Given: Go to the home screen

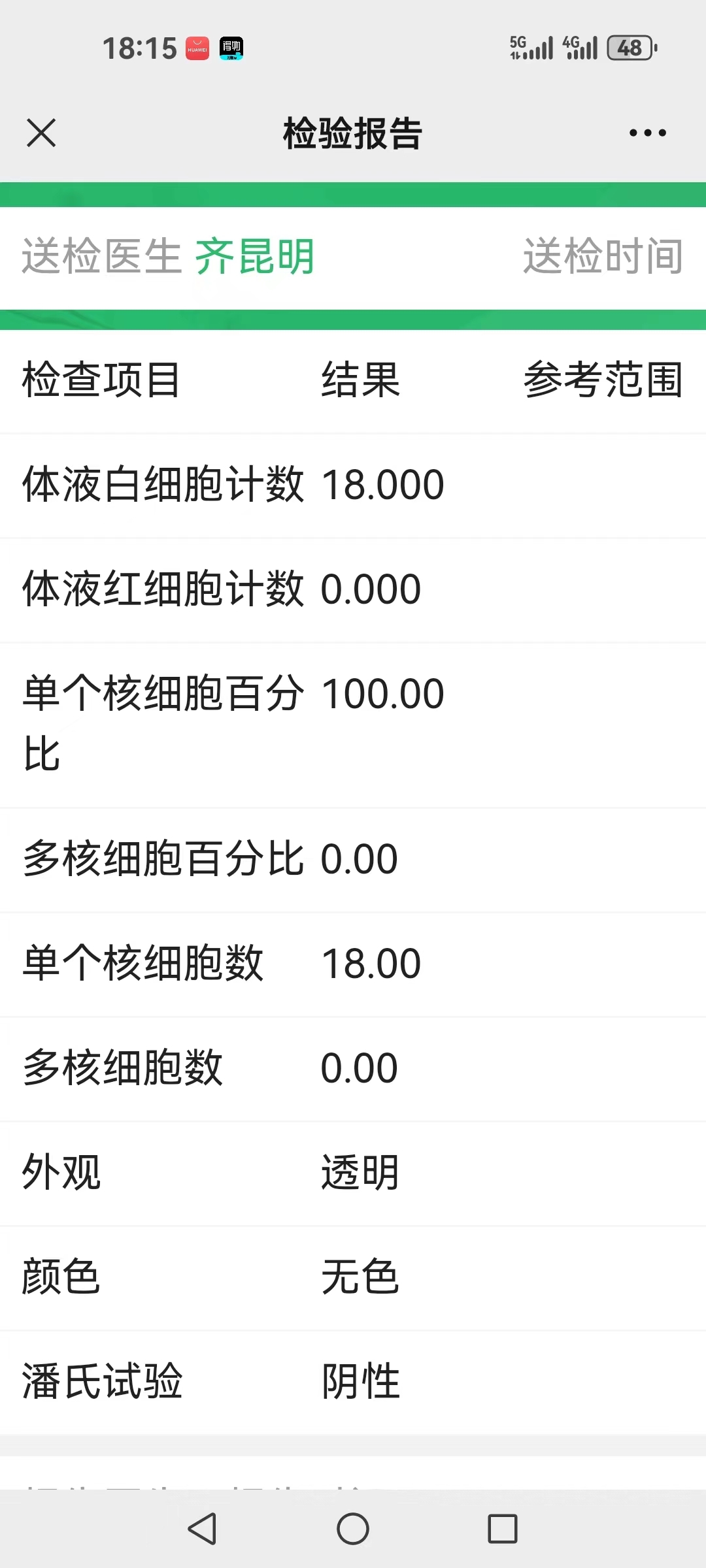Looking at the screenshot, I should (x=353, y=1529).
